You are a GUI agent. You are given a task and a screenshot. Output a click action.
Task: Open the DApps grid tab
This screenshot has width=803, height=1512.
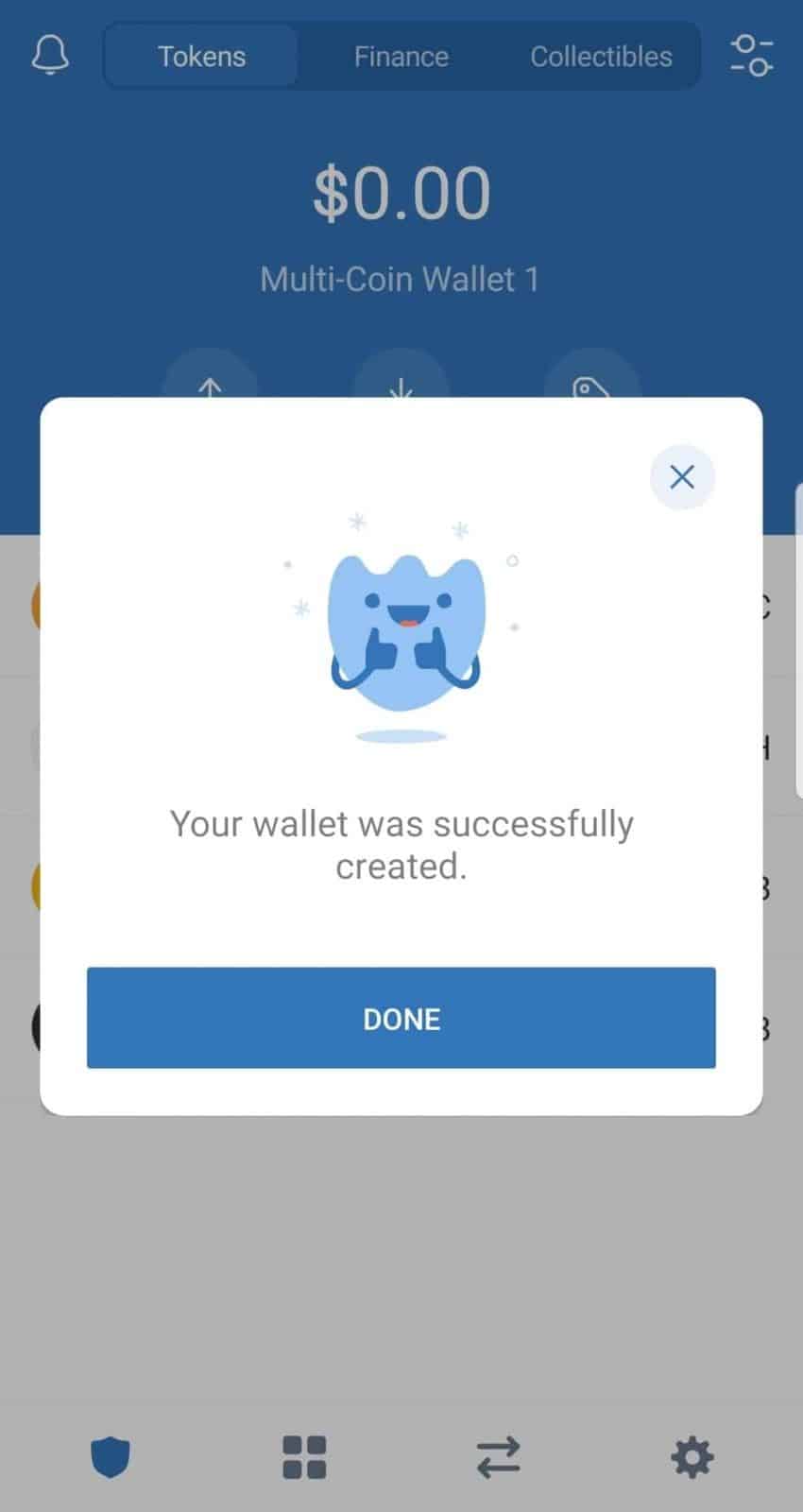[x=304, y=1456]
